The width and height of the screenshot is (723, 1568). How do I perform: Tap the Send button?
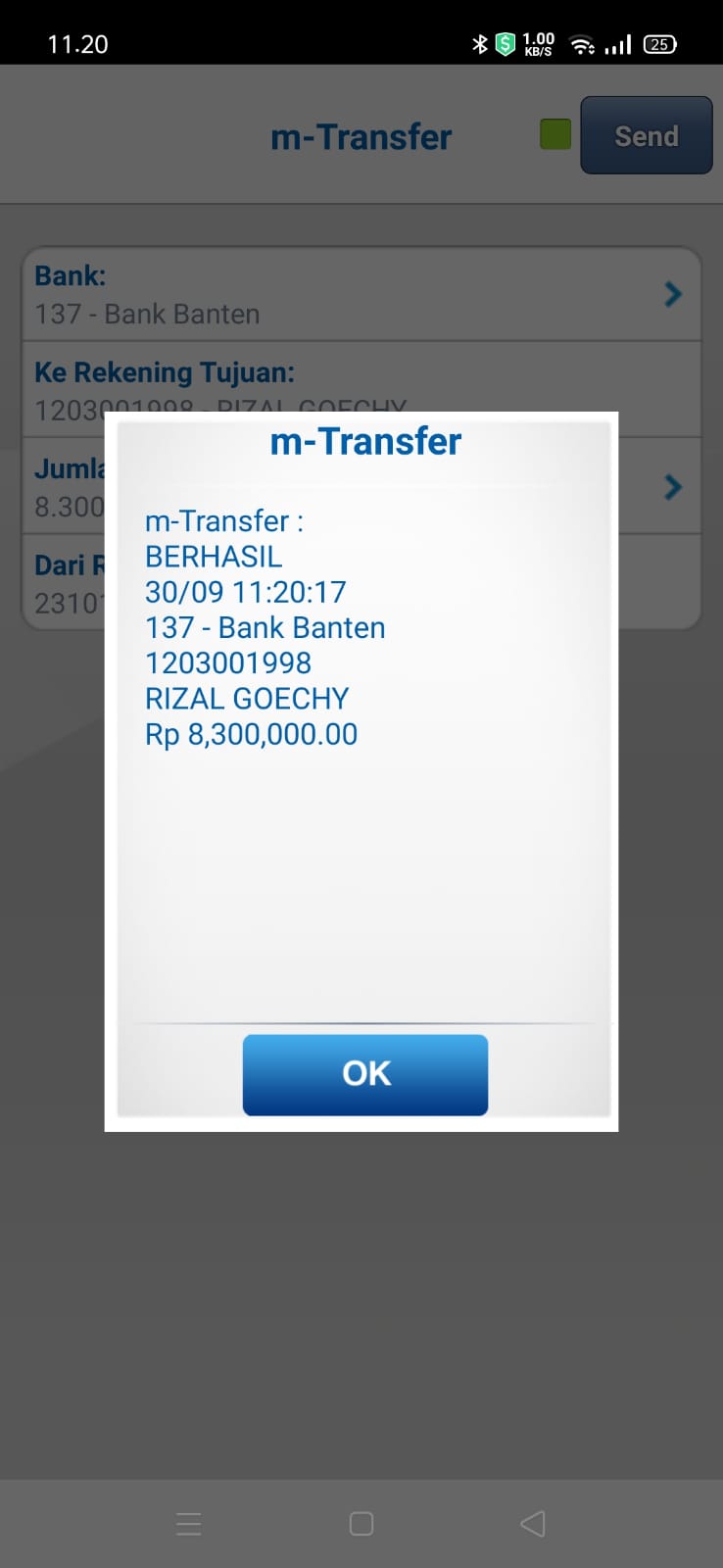646,135
